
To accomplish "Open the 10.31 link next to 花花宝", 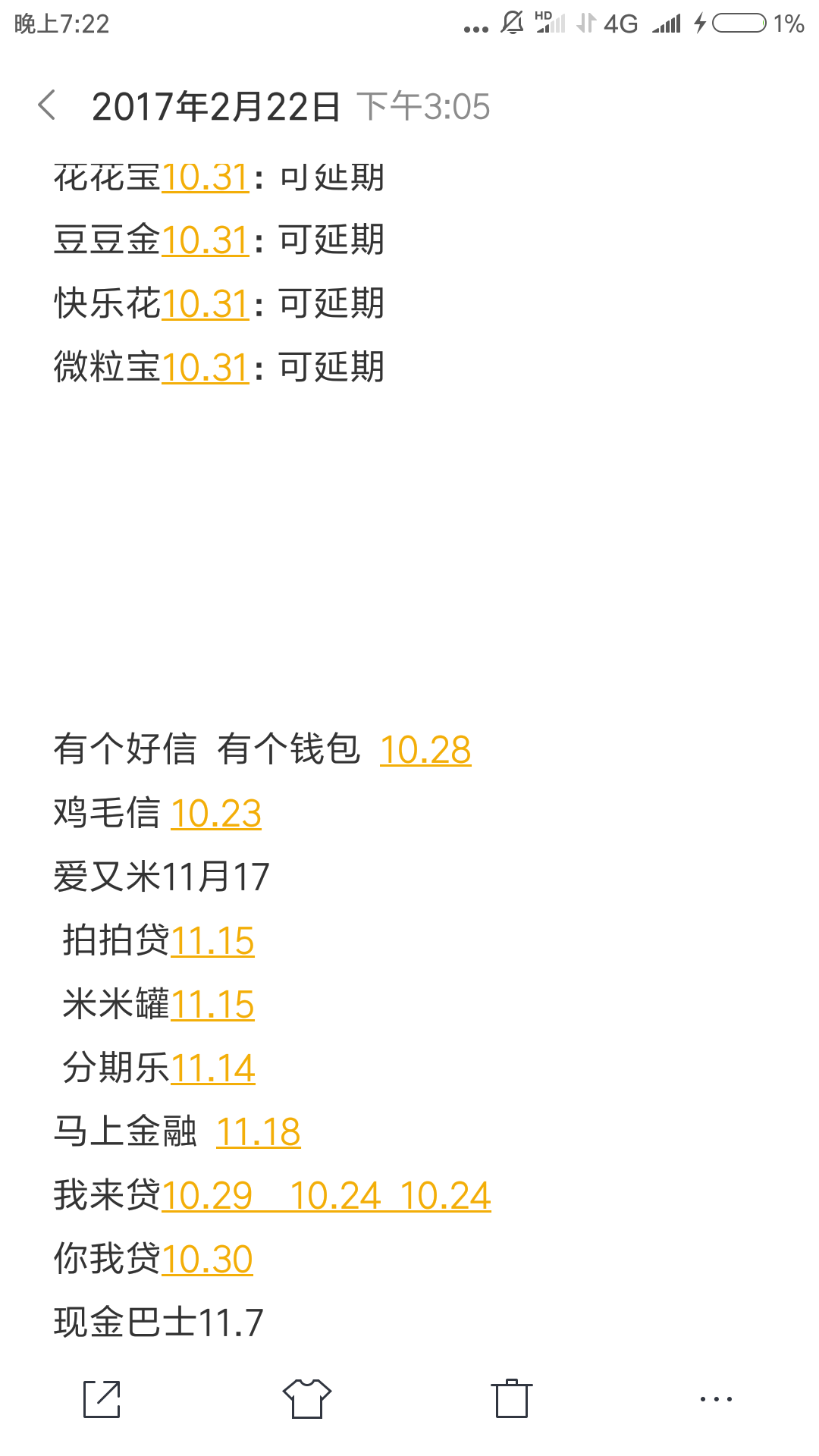I will [x=206, y=178].
